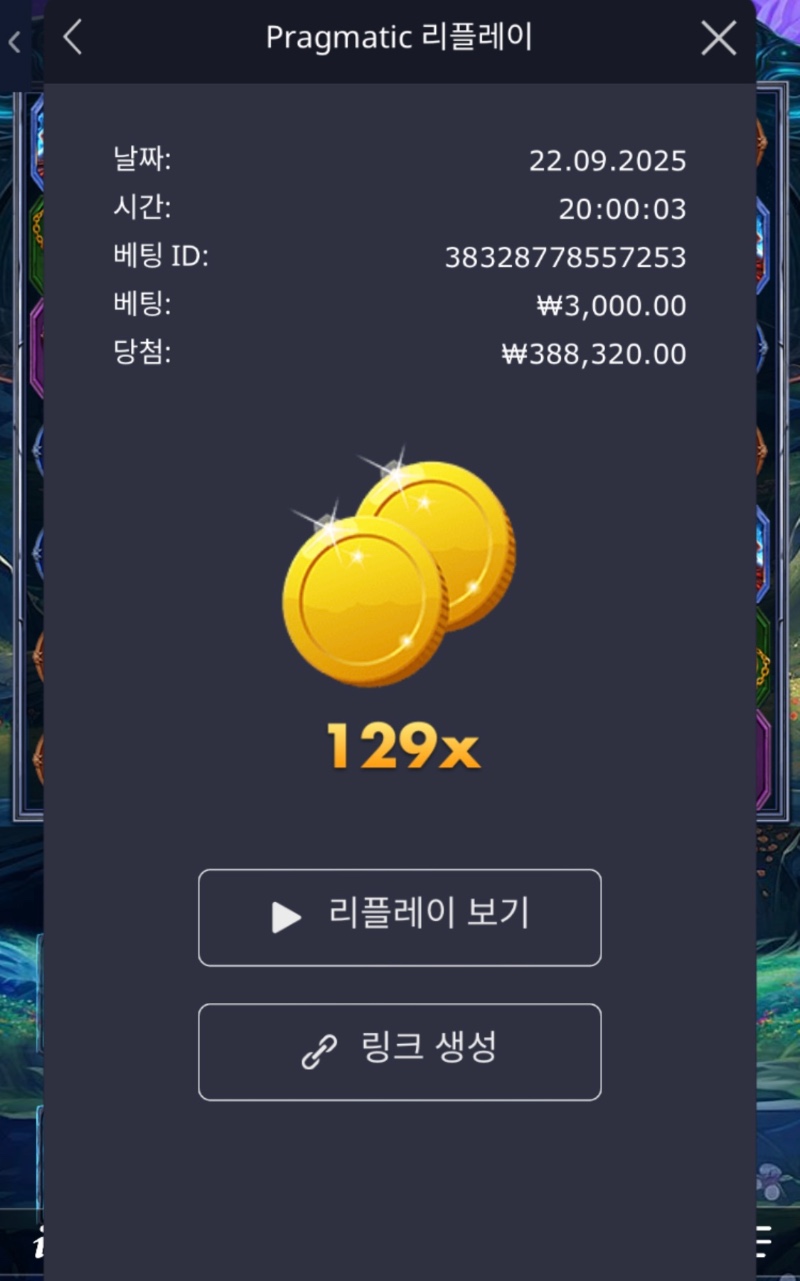Go back from the Pragmatic replay panel
The height and width of the screenshot is (1281, 800).
point(72,38)
